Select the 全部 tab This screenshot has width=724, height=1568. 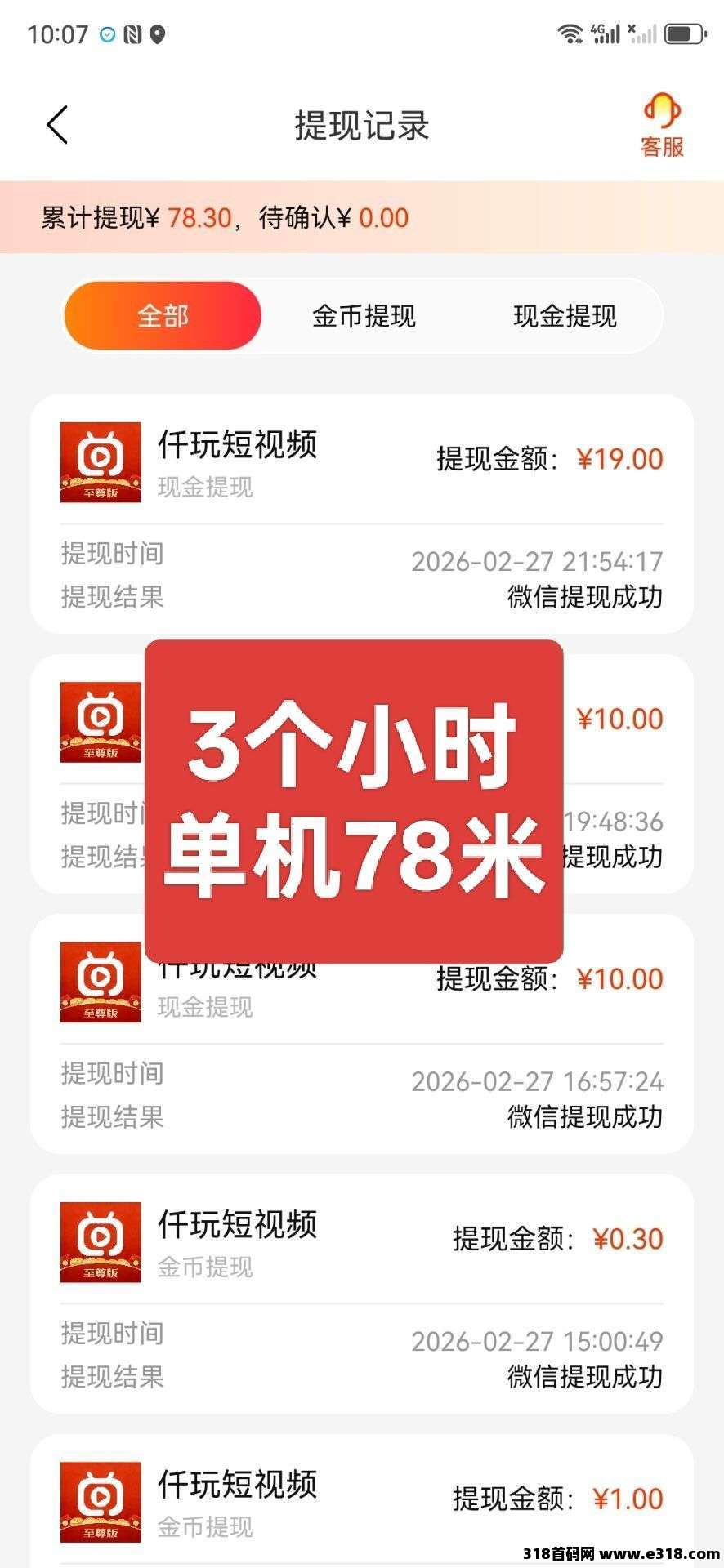tap(163, 316)
